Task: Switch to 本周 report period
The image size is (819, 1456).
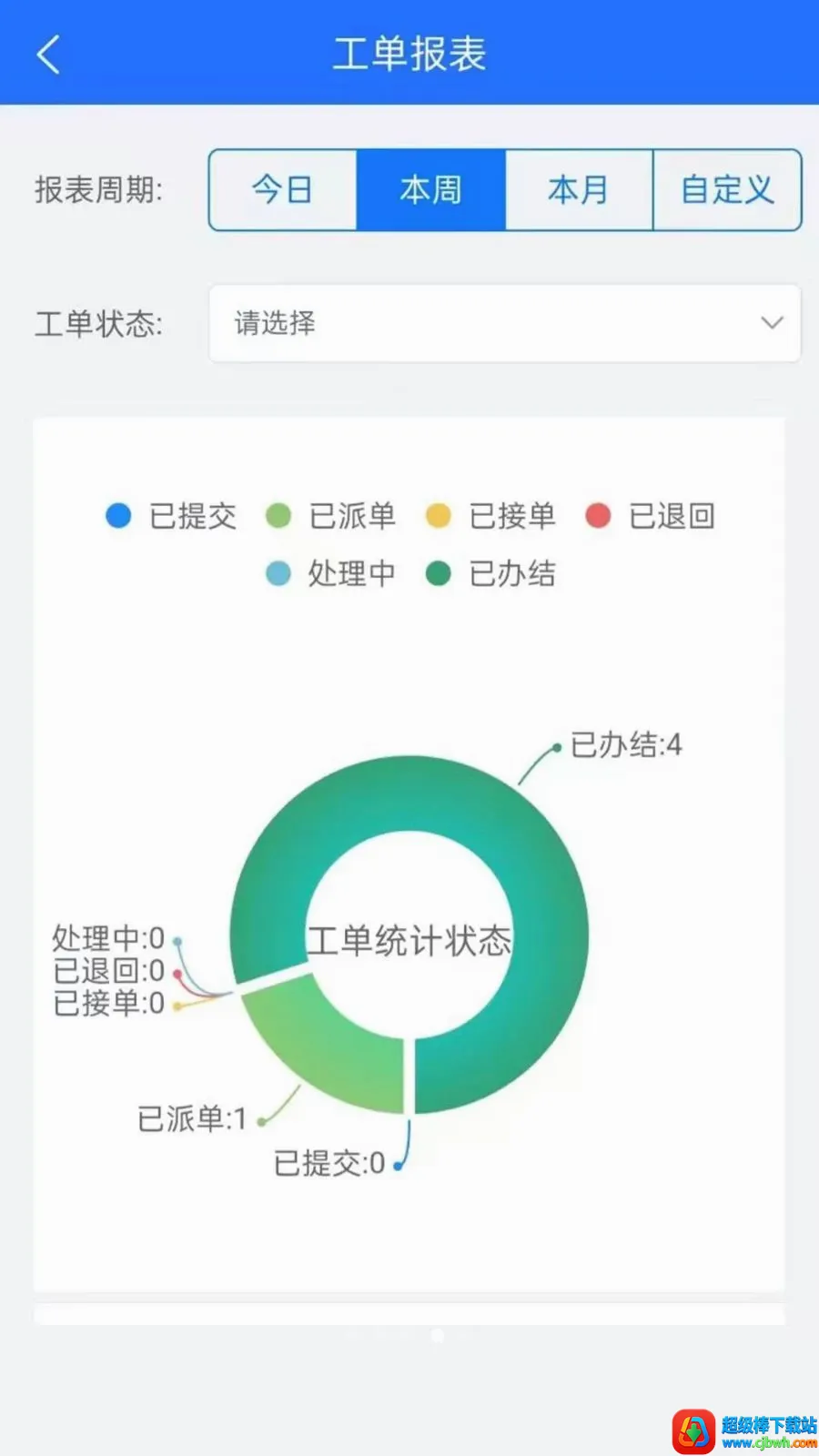Action: [431, 190]
